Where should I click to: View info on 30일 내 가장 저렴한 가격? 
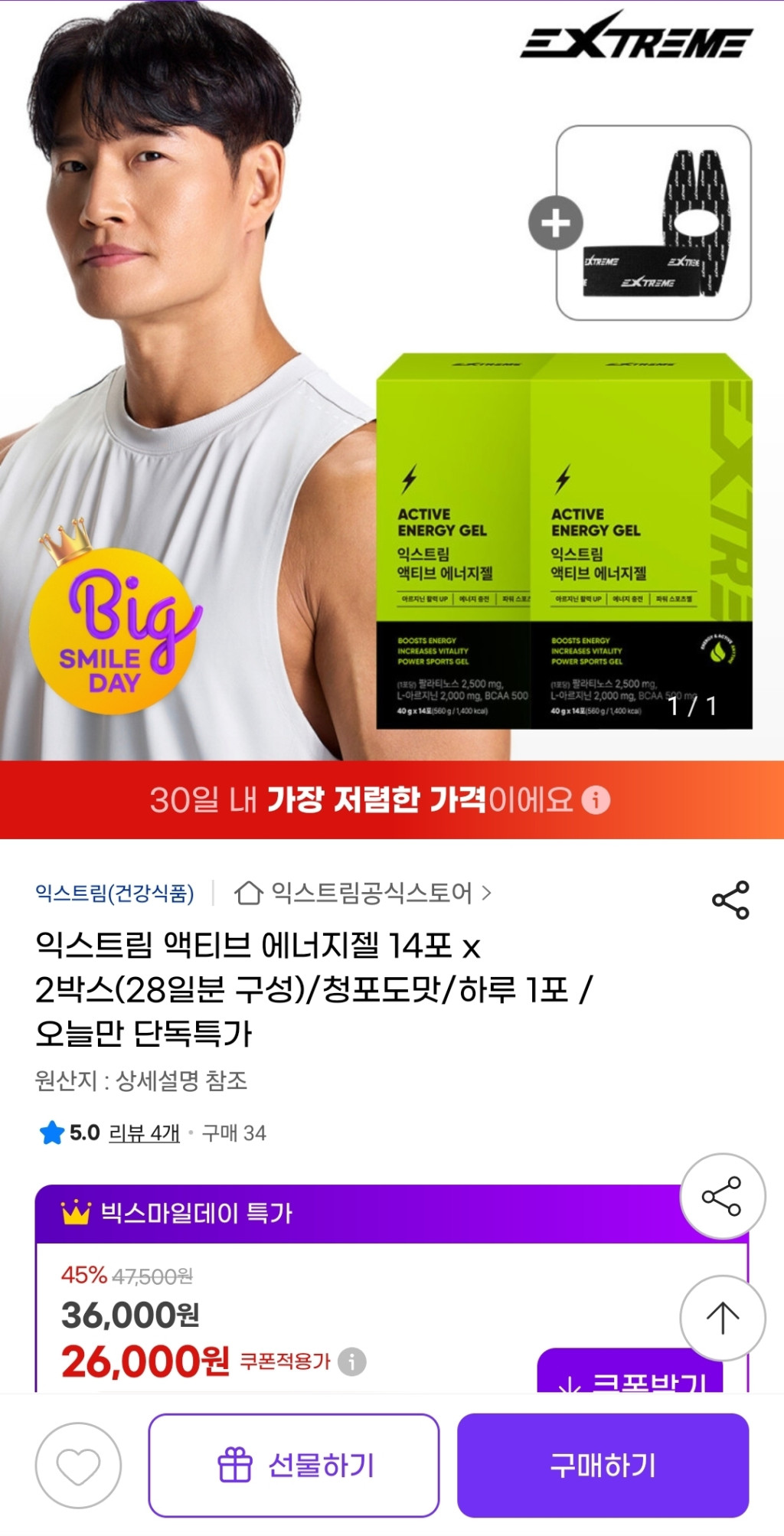tap(596, 800)
